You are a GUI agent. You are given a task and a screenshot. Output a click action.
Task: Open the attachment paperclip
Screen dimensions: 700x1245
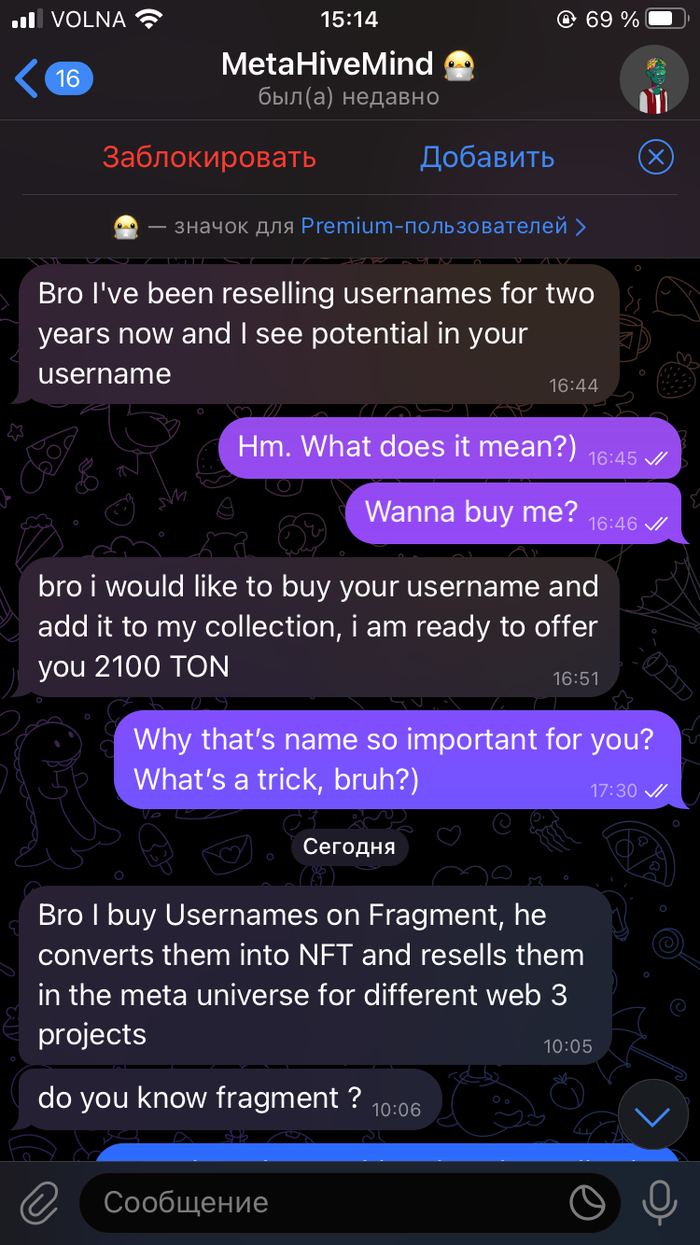pos(40,1201)
